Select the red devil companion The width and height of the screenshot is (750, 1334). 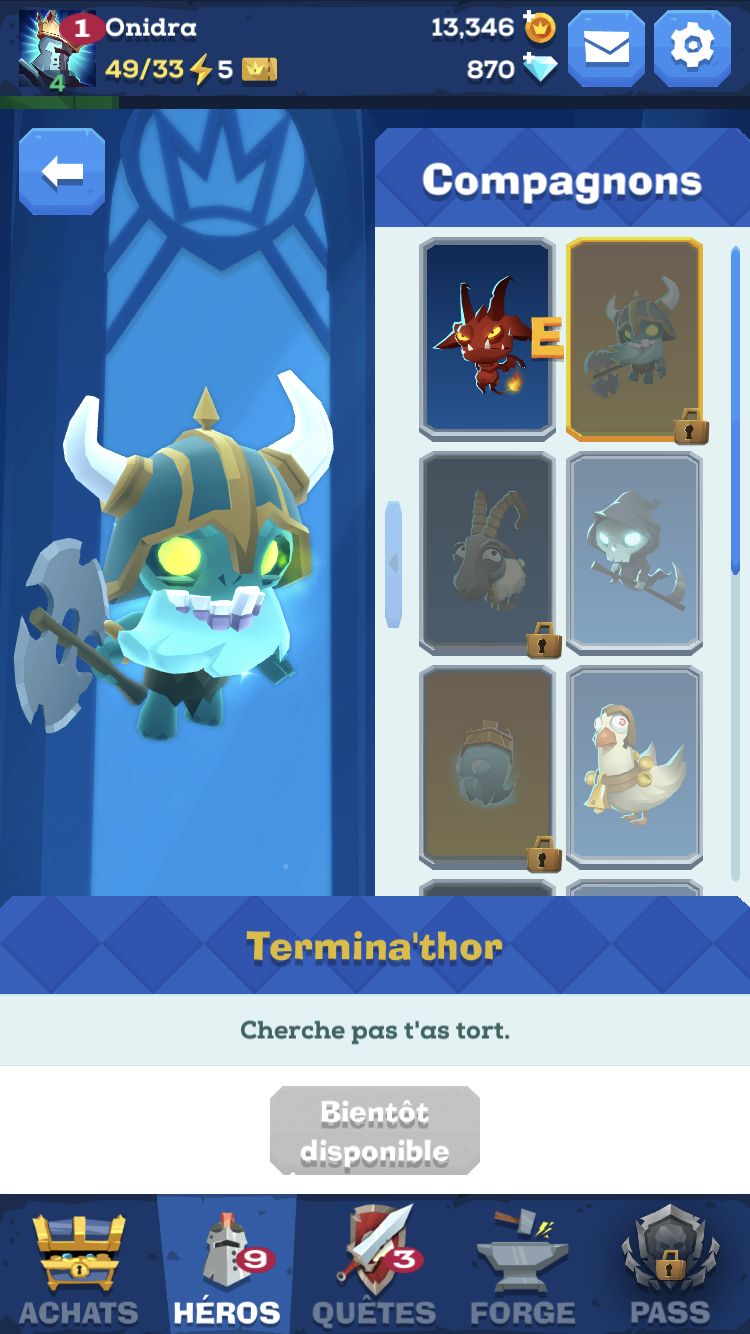(x=488, y=338)
